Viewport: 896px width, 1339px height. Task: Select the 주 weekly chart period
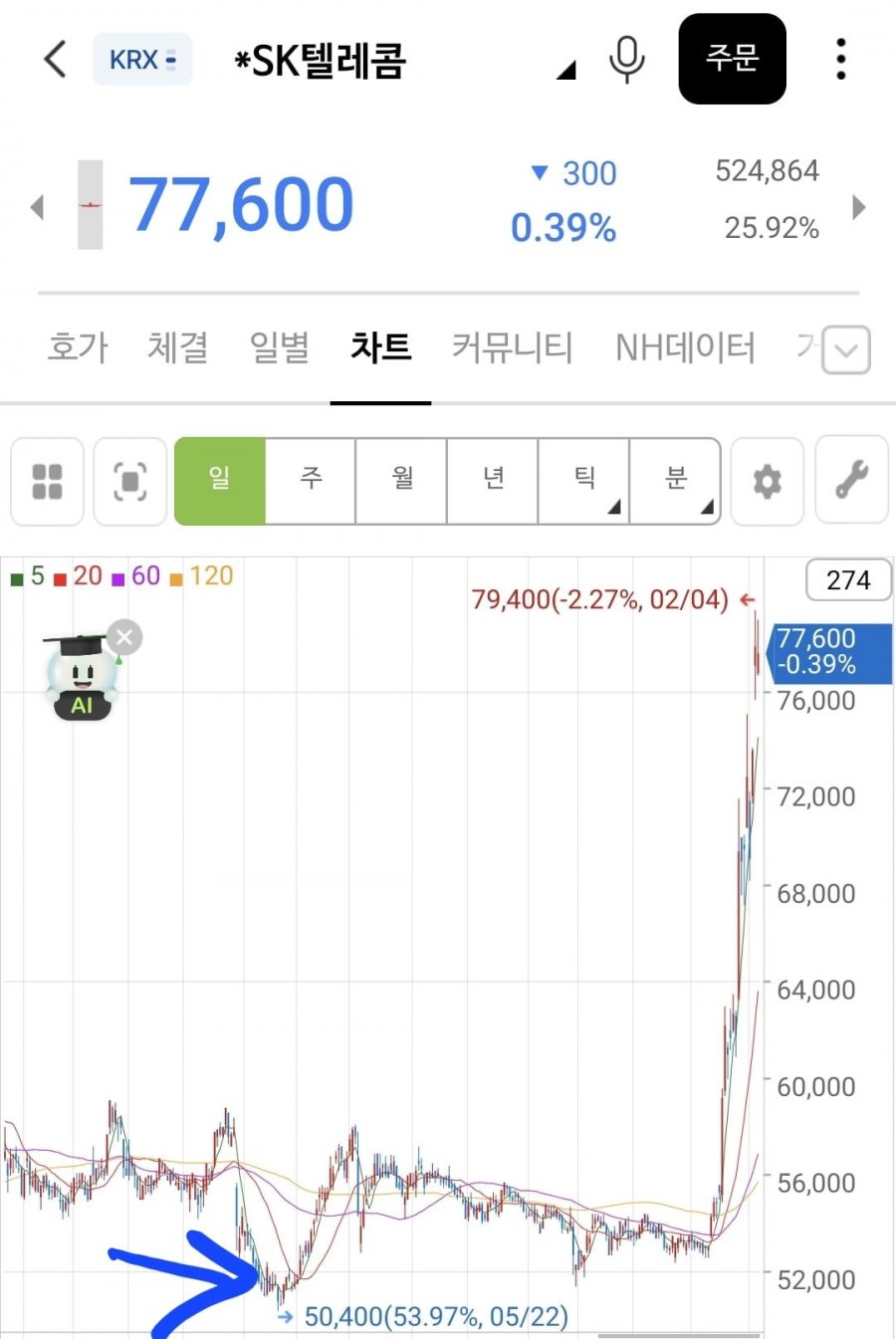[x=311, y=481]
